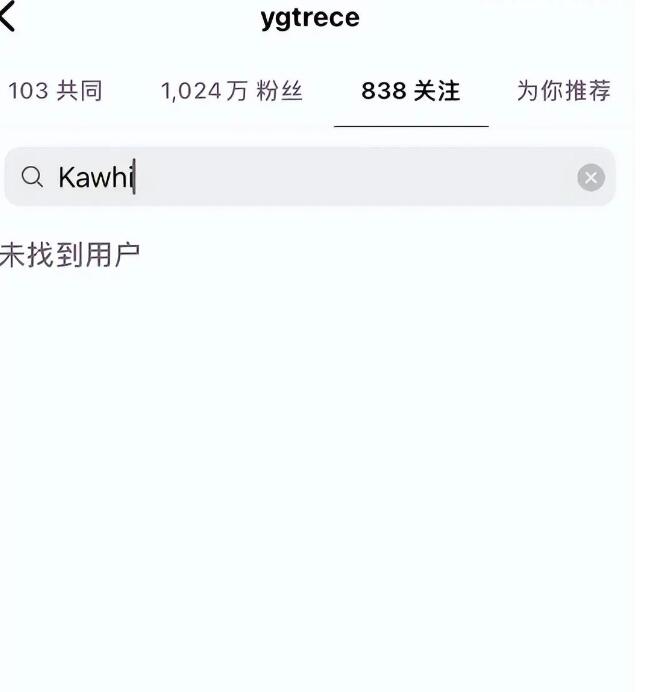The image size is (645, 692).
Task: Tap the search field containing Kawhi
Action: coord(300,177)
